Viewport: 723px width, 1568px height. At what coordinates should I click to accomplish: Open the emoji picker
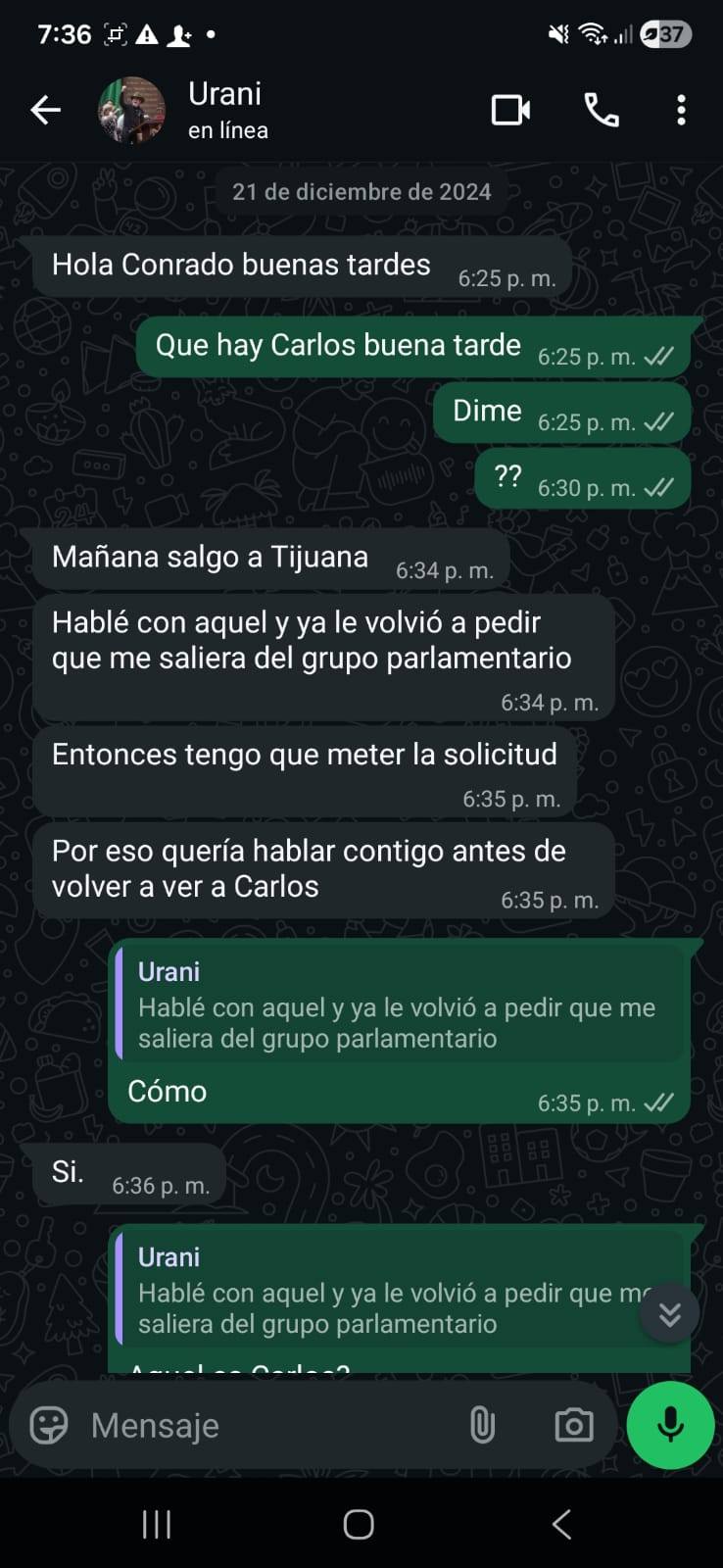tap(49, 1425)
